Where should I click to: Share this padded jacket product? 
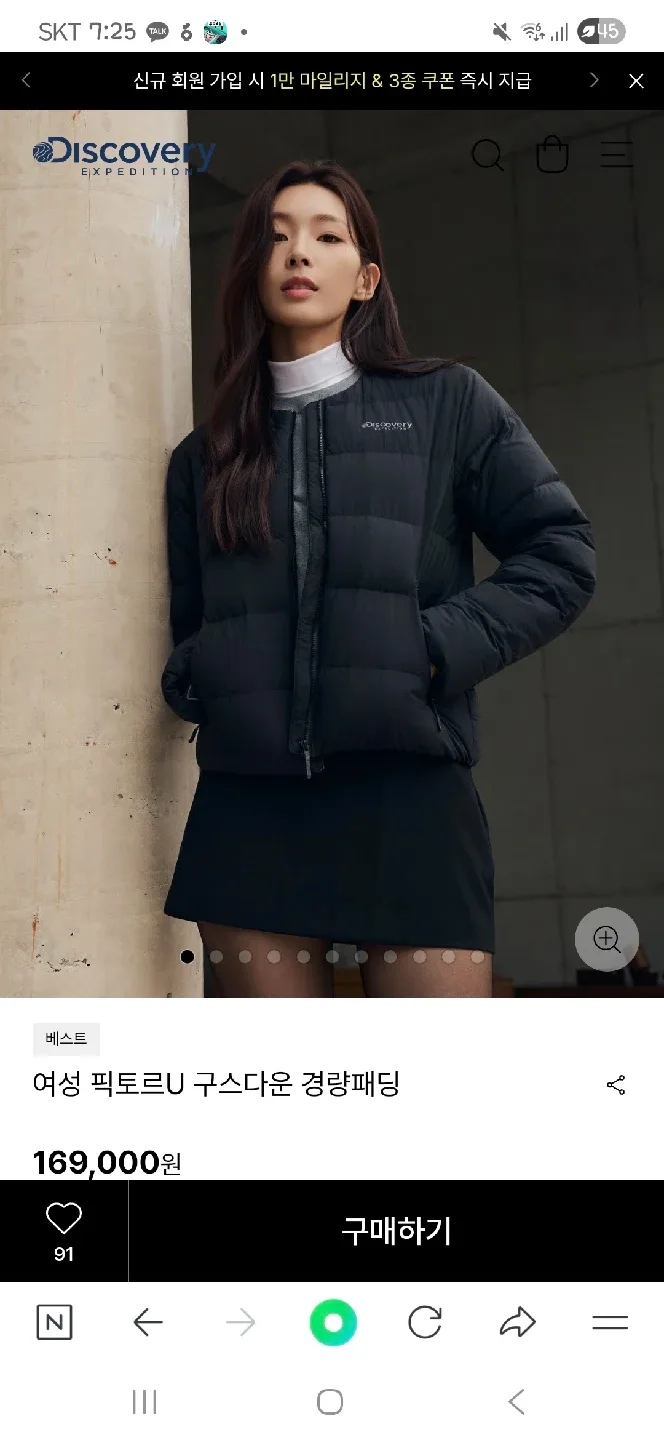(616, 1085)
